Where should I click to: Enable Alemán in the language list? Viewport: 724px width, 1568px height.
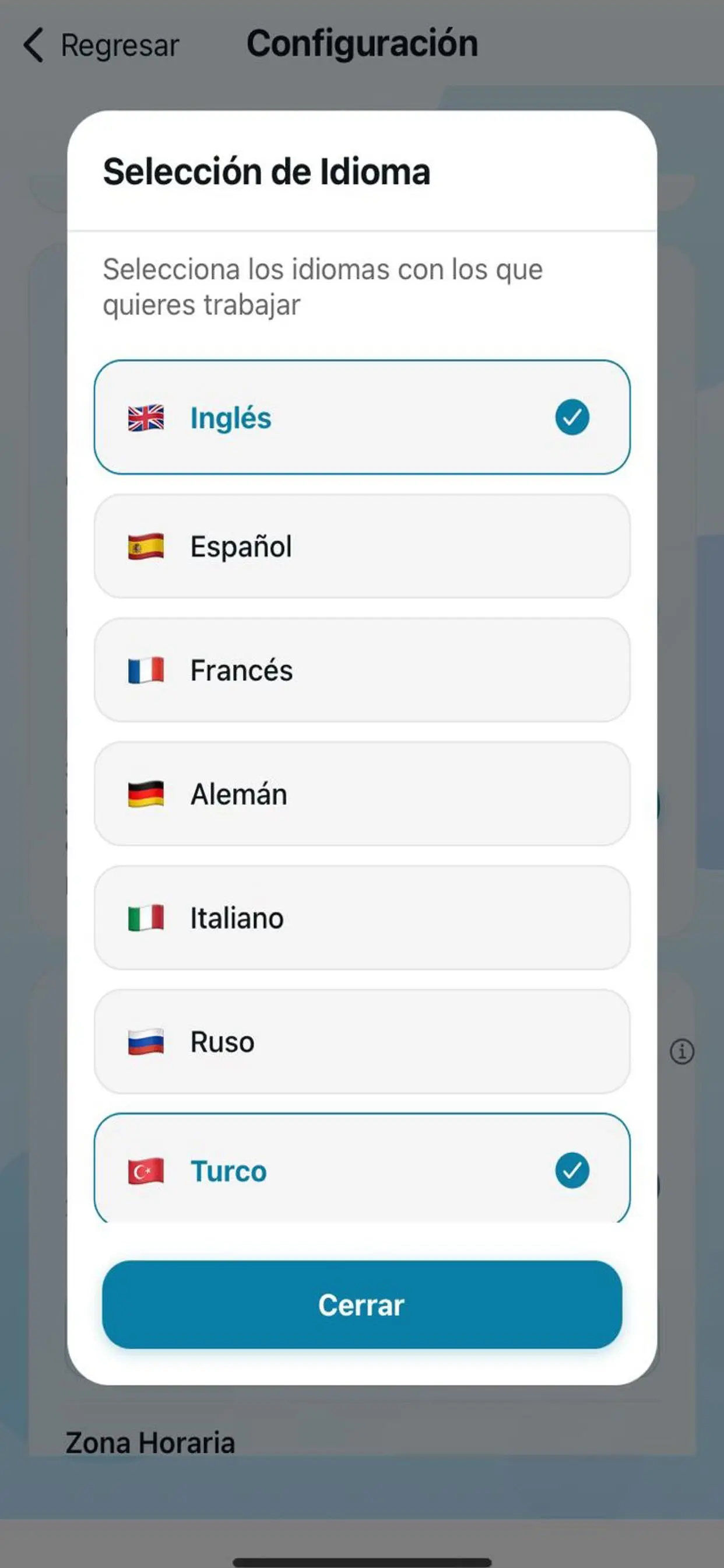point(362,793)
